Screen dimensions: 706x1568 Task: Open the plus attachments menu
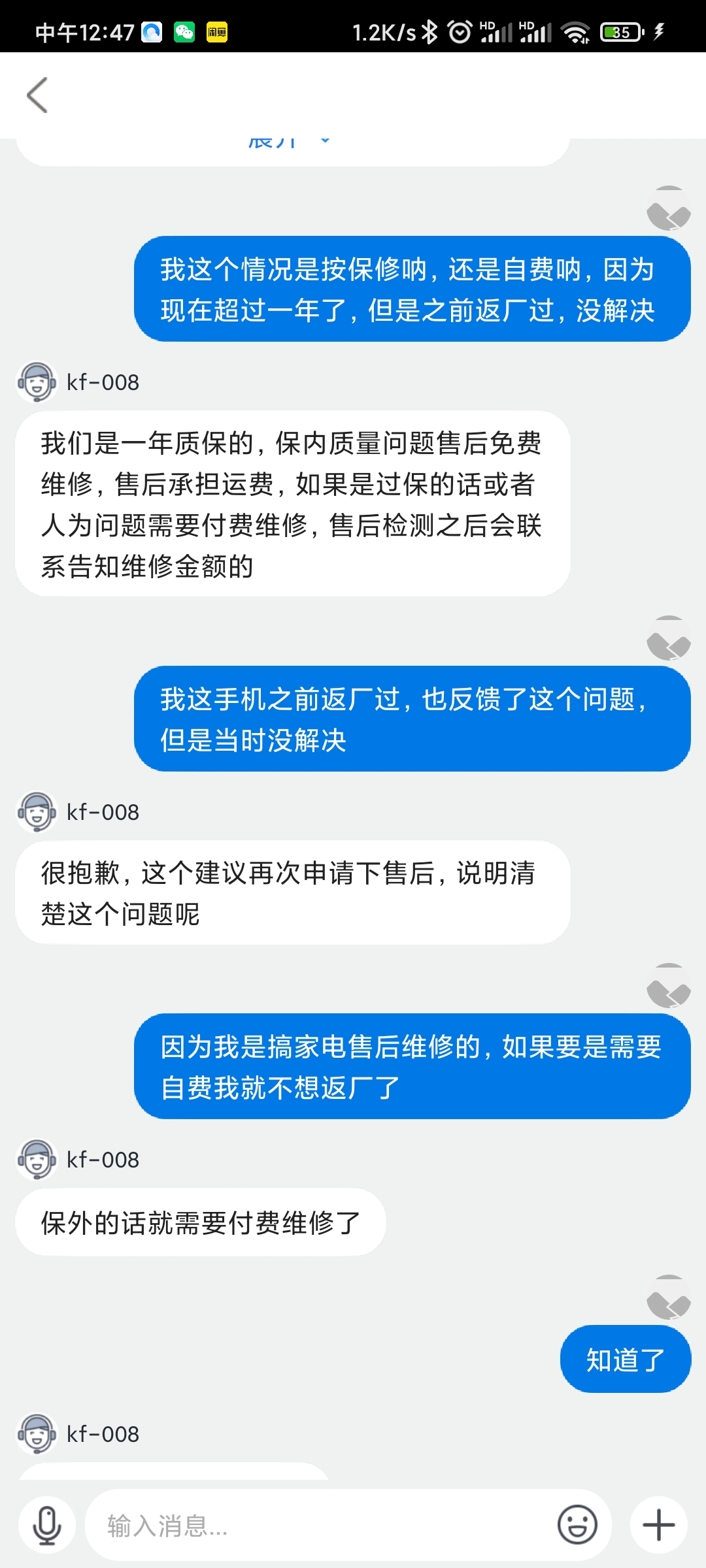[x=658, y=1526]
